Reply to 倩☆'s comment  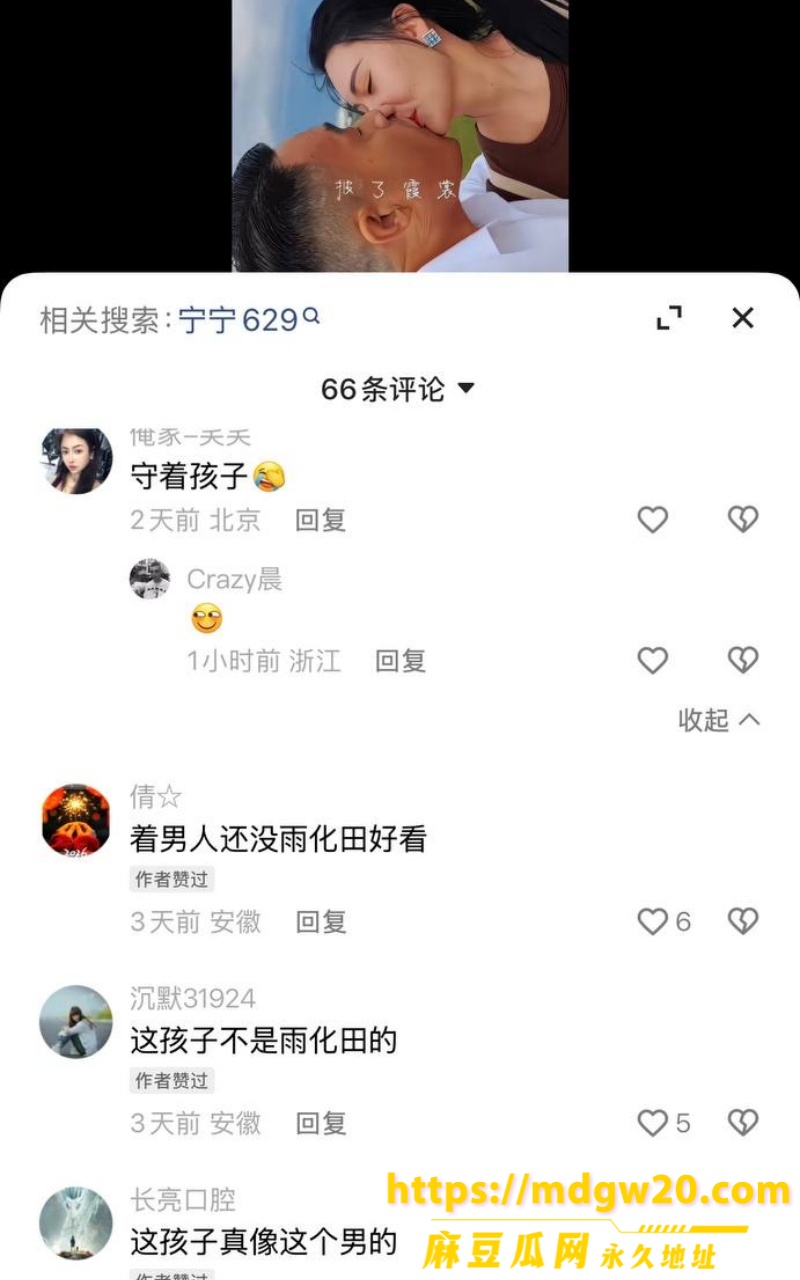pyautogui.click(x=321, y=922)
